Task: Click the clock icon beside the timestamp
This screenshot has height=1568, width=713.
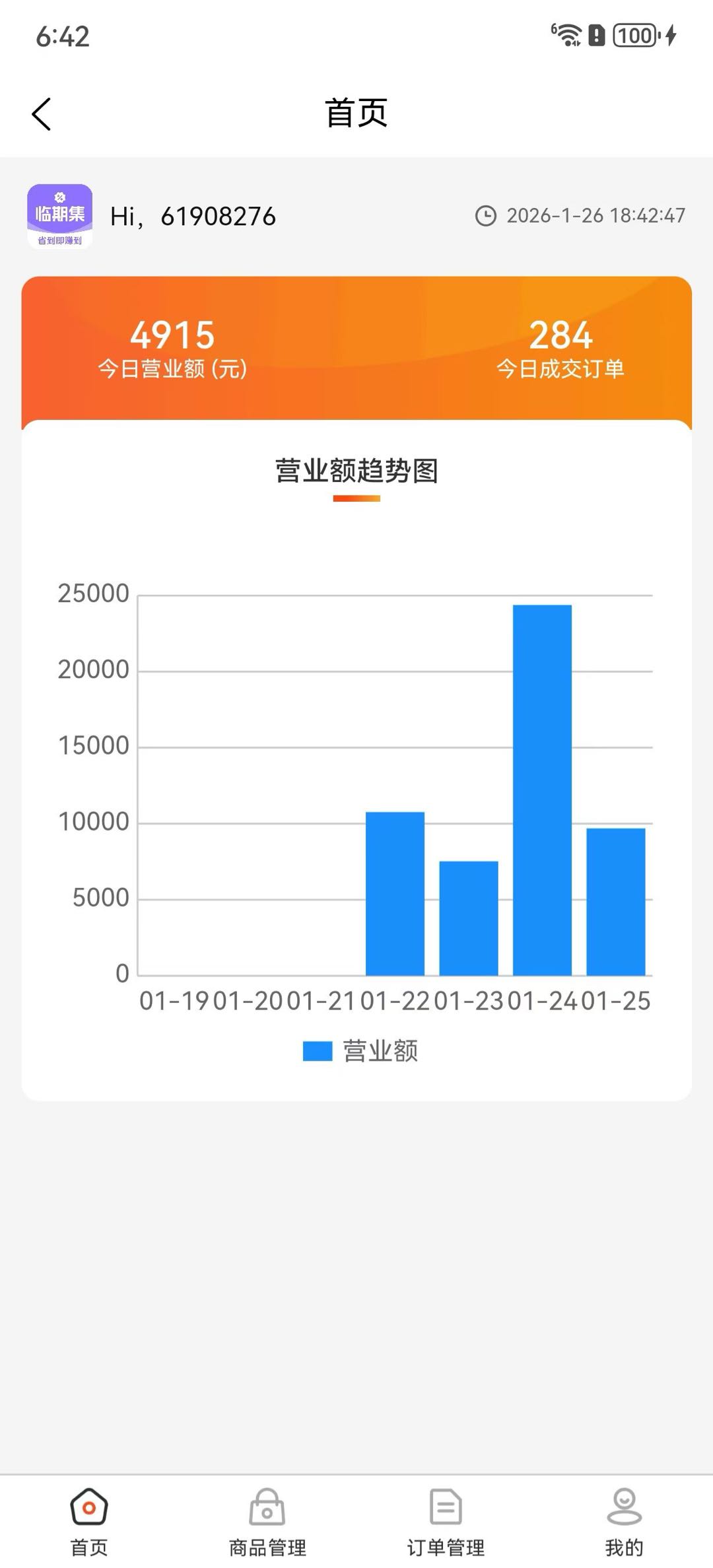Action: pos(487,215)
